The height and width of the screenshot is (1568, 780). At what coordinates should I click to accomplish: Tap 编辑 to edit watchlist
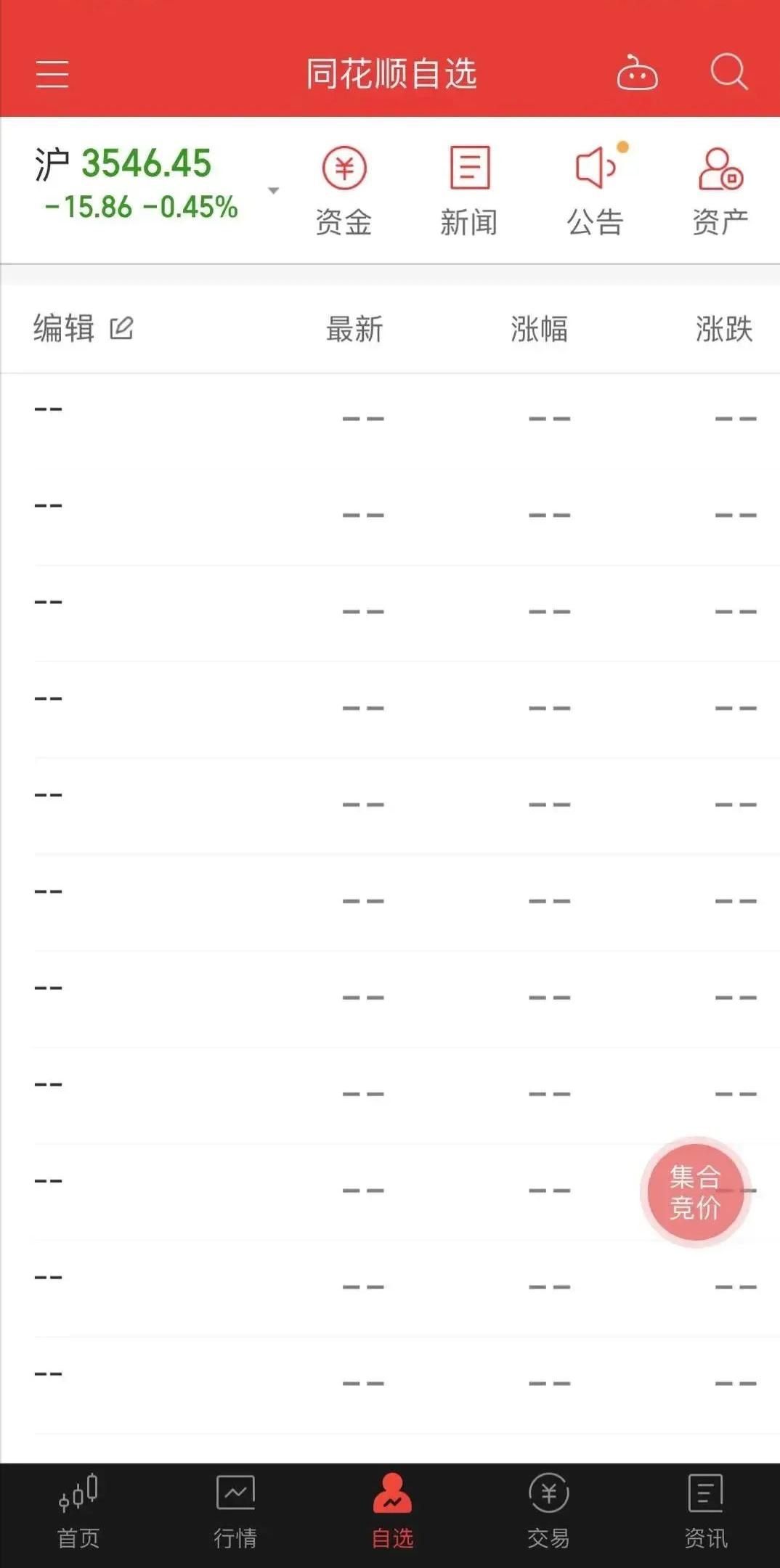[x=83, y=328]
